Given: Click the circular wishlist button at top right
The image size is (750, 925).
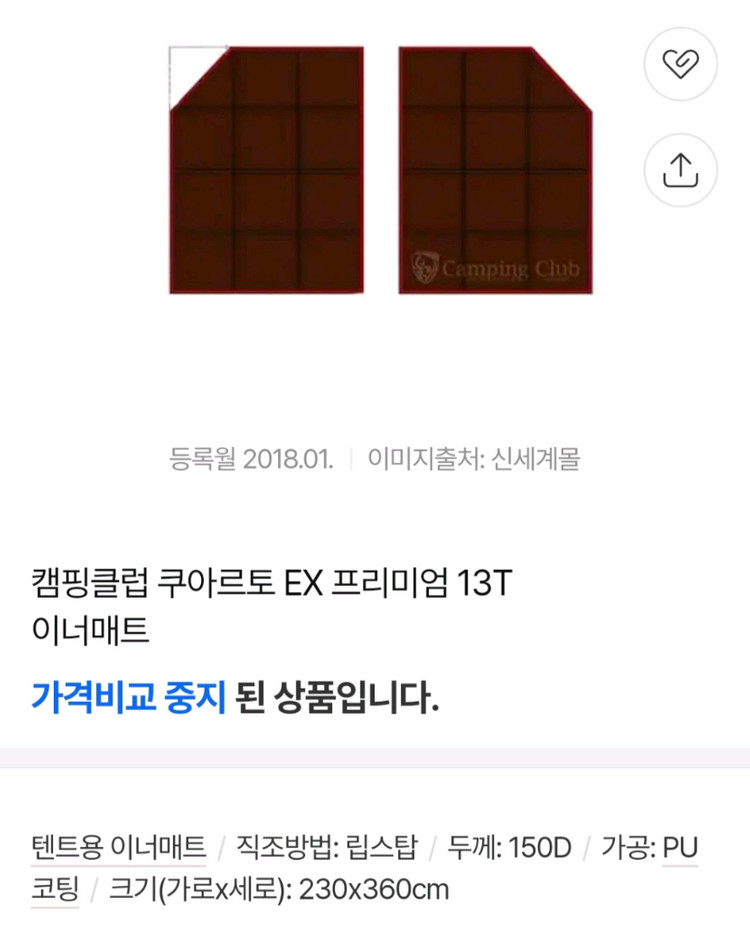Looking at the screenshot, I should tap(682, 65).
